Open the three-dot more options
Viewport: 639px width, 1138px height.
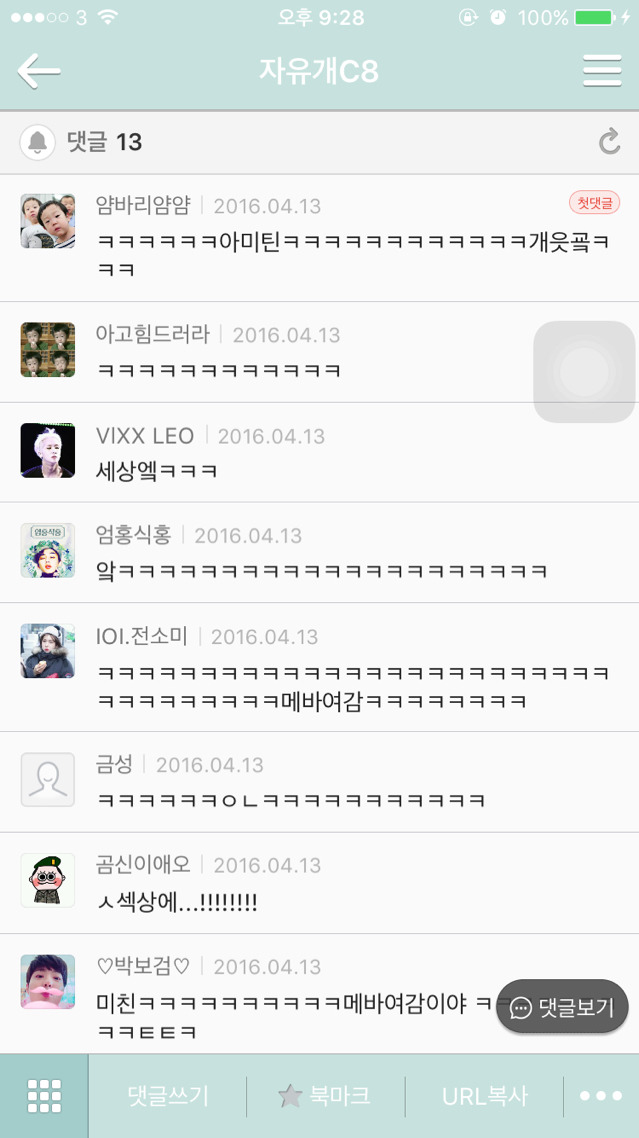[x=601, y=1096]
